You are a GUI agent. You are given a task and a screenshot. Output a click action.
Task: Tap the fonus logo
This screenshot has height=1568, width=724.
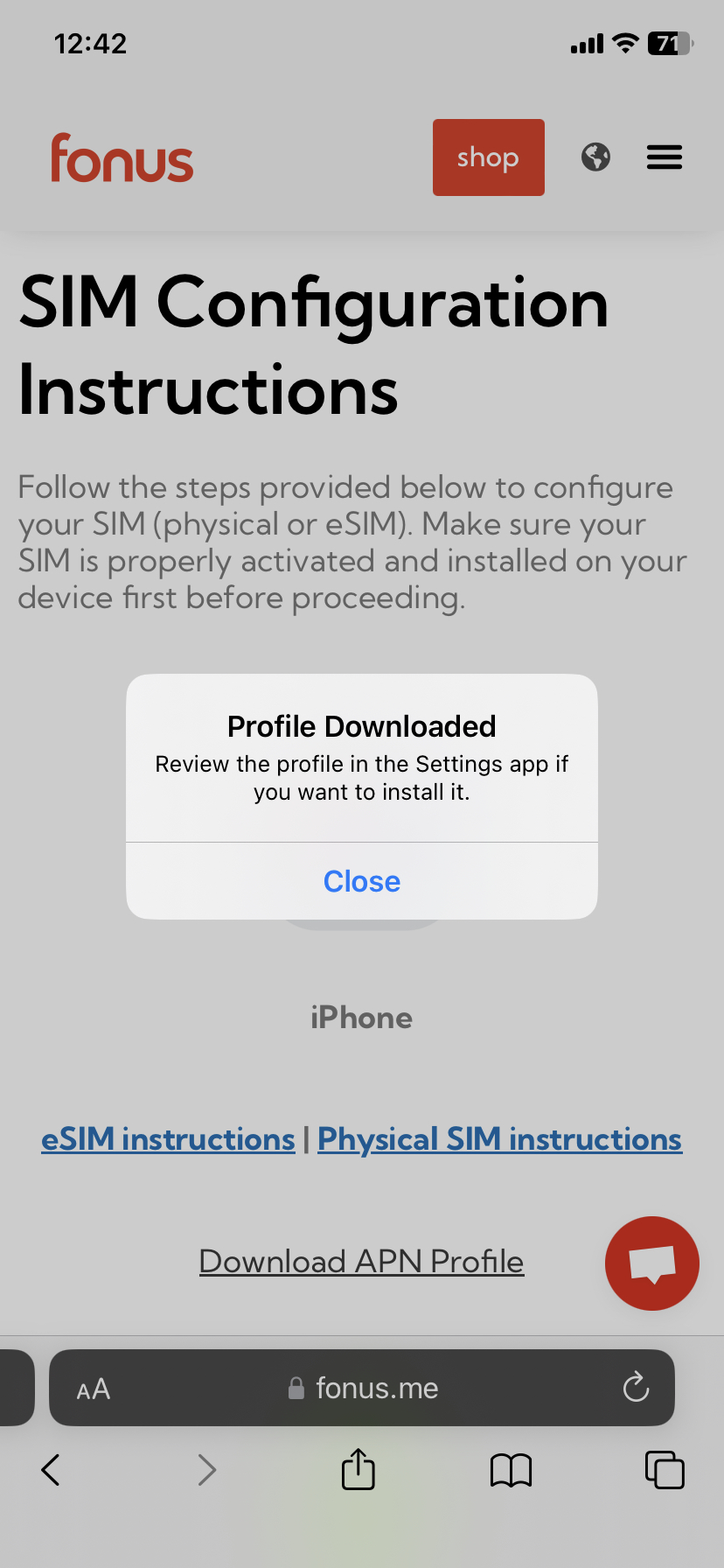122,157
